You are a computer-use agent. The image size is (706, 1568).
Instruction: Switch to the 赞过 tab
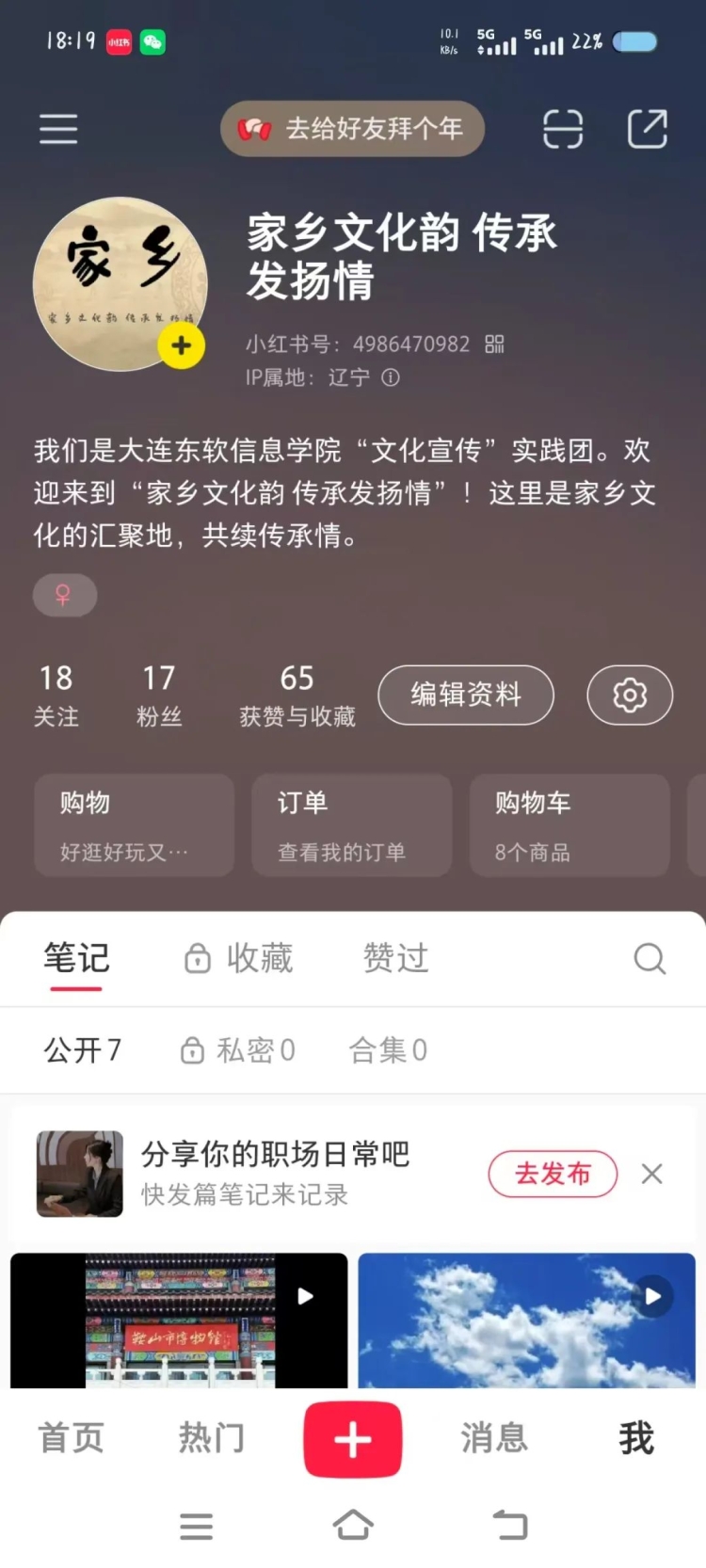(396, 959)
